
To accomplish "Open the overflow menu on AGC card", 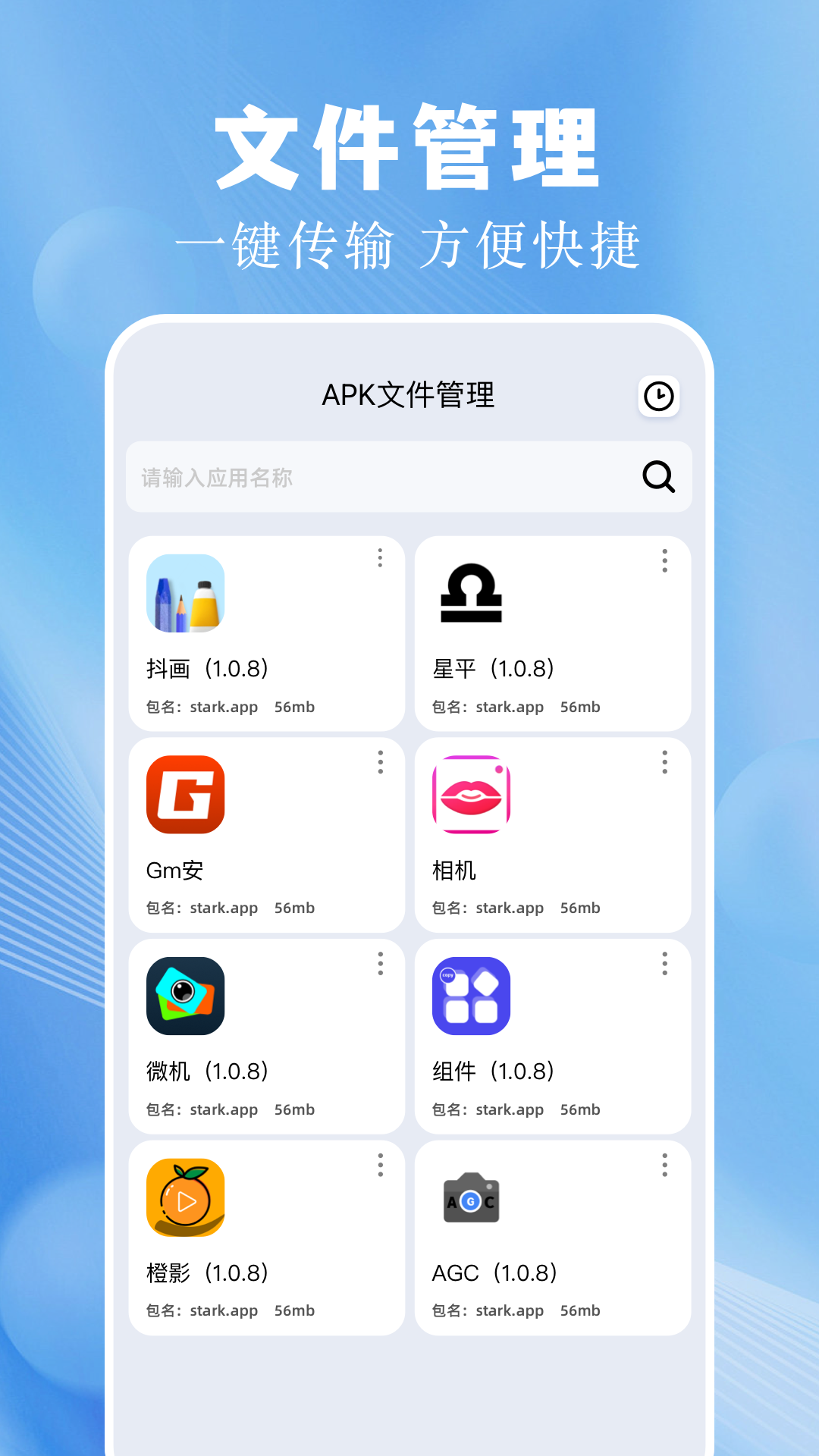I will [665, 1166].
